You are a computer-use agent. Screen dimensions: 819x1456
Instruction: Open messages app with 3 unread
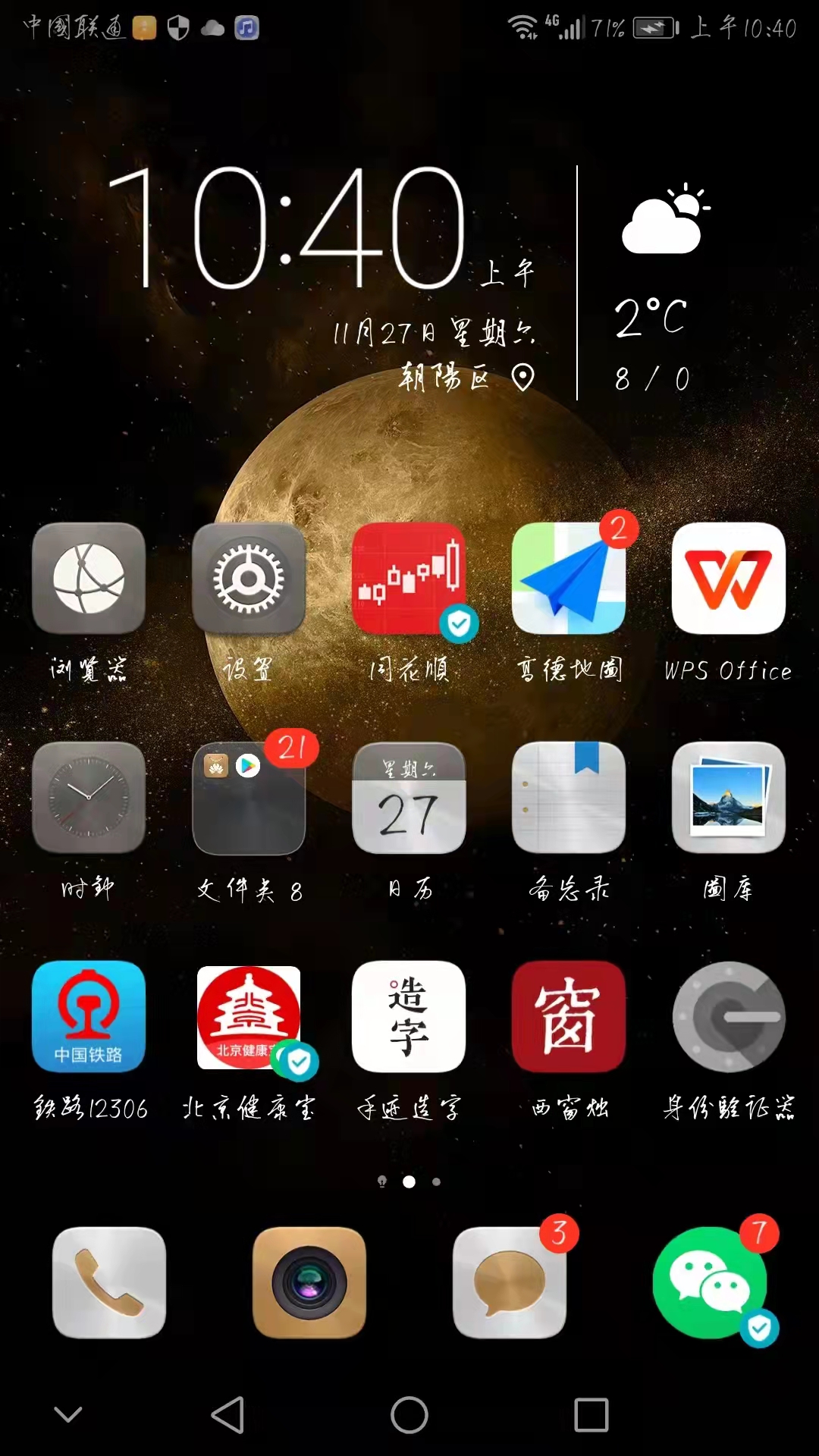pyautogui.click(x=510, y=1282)
